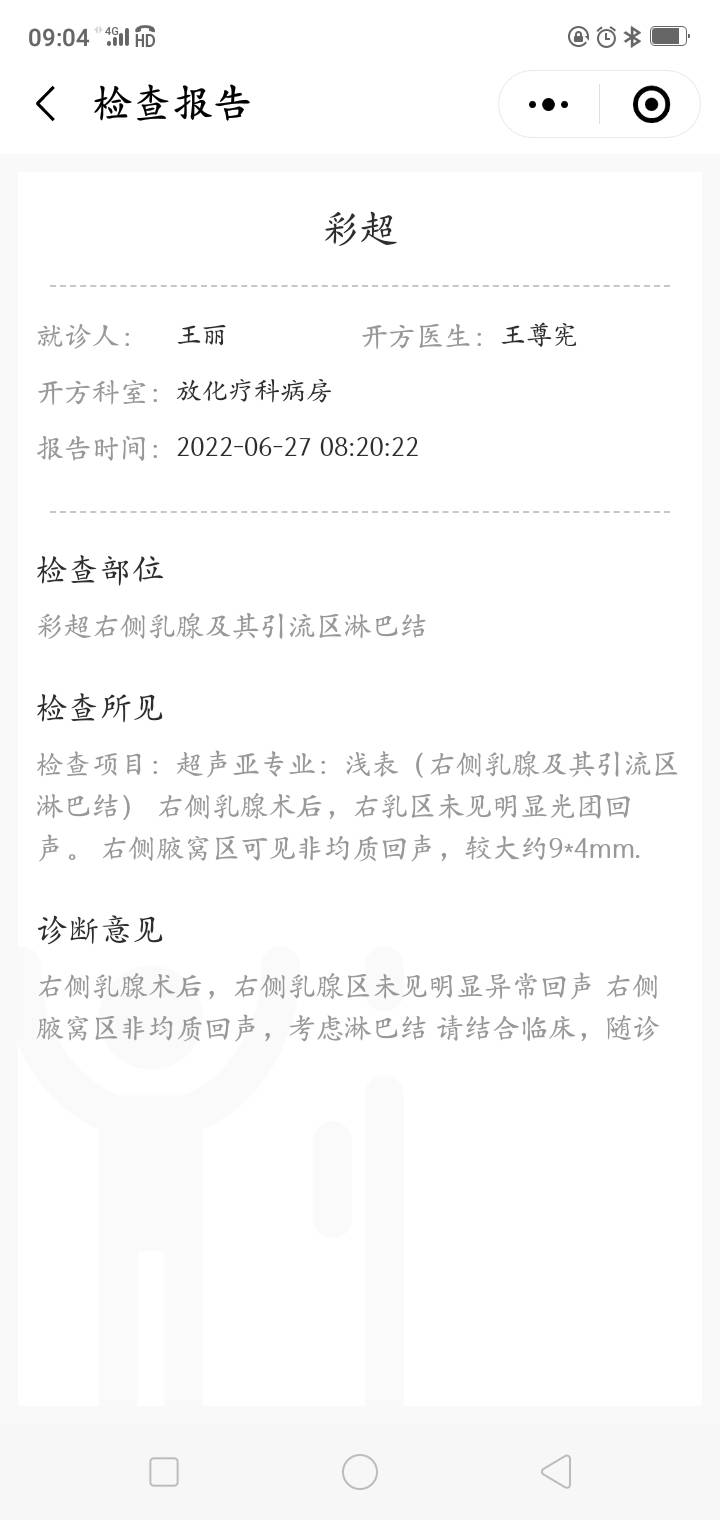The width and height of the screenshot is (720, 1520).
Task: Tap the back arrow beside 检查报告
Action: pyautogui.click(x=44, y=103)
